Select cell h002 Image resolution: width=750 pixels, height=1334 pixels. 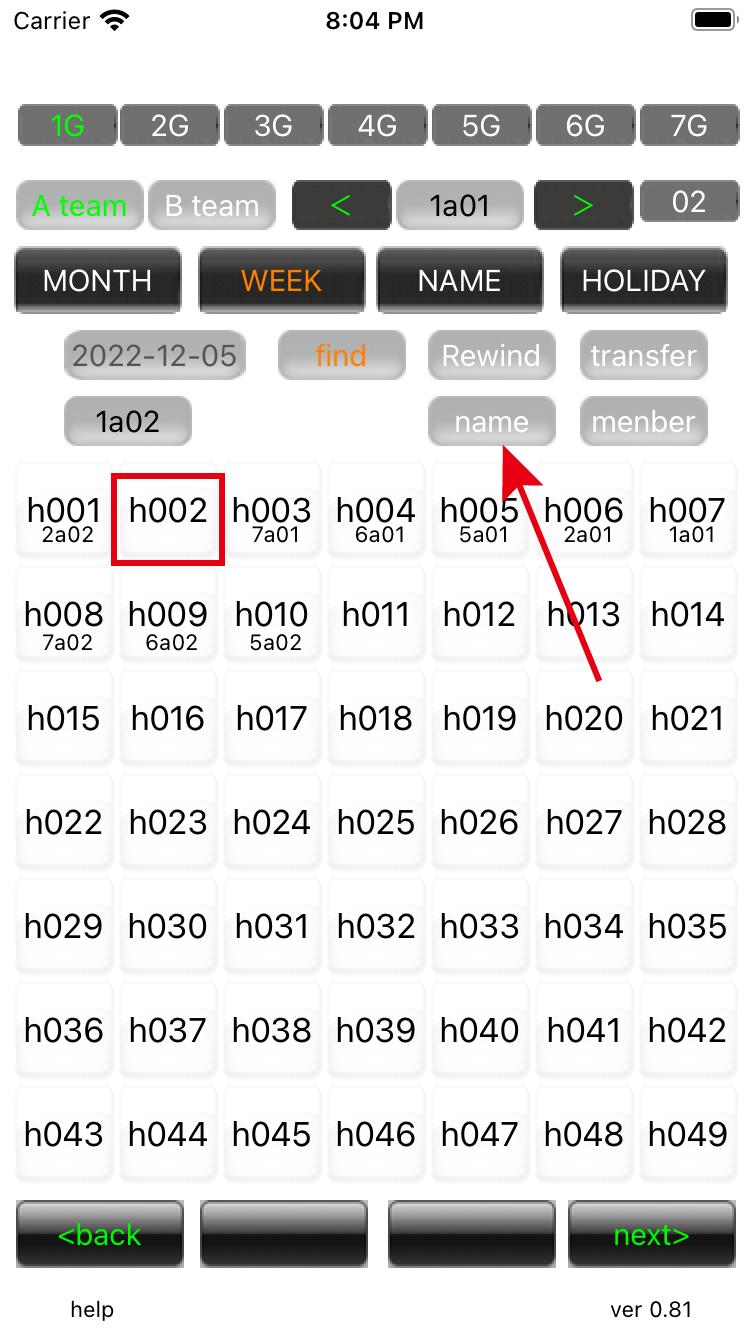(168, 519)
